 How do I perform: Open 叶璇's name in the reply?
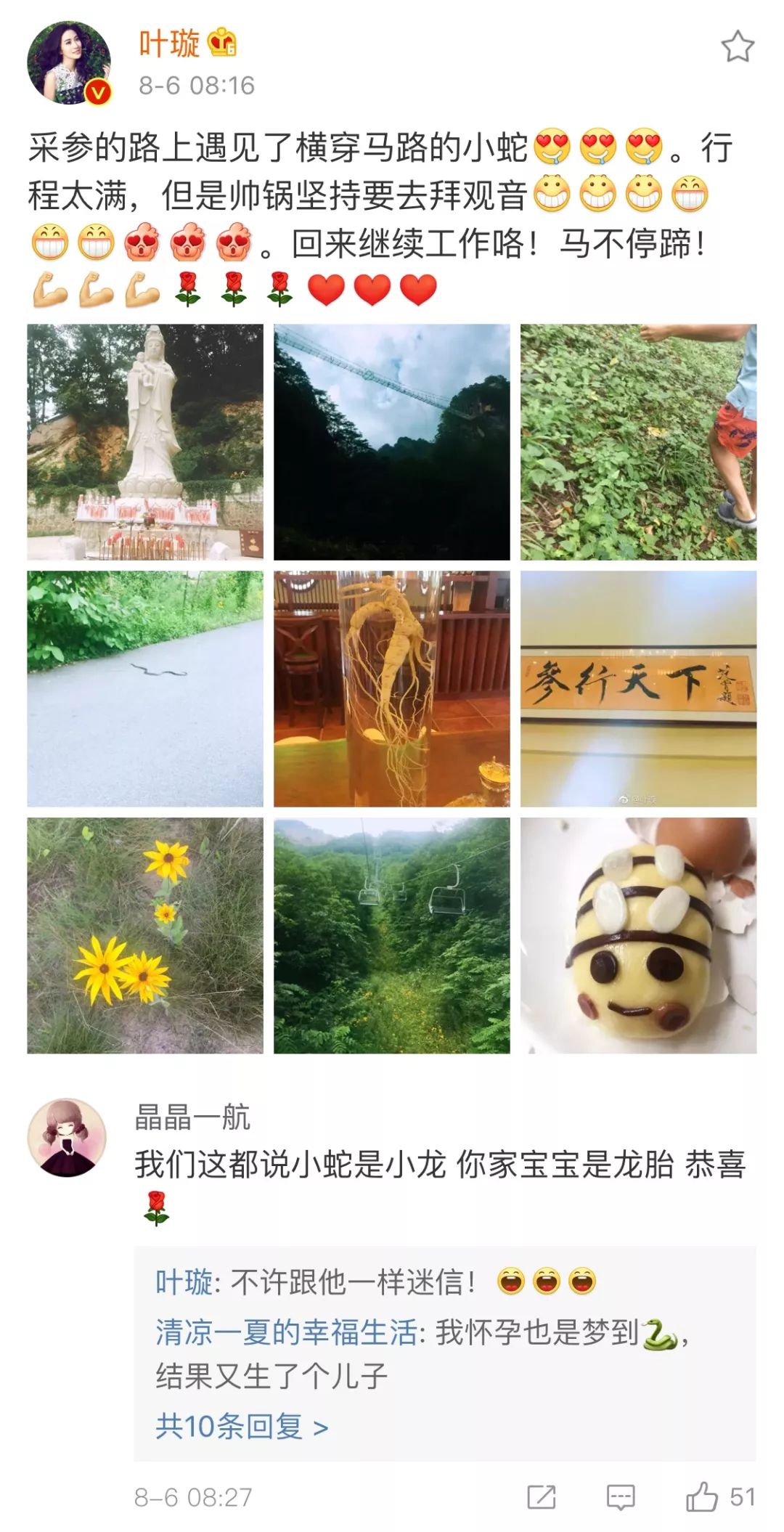(x=184, y=1282)
